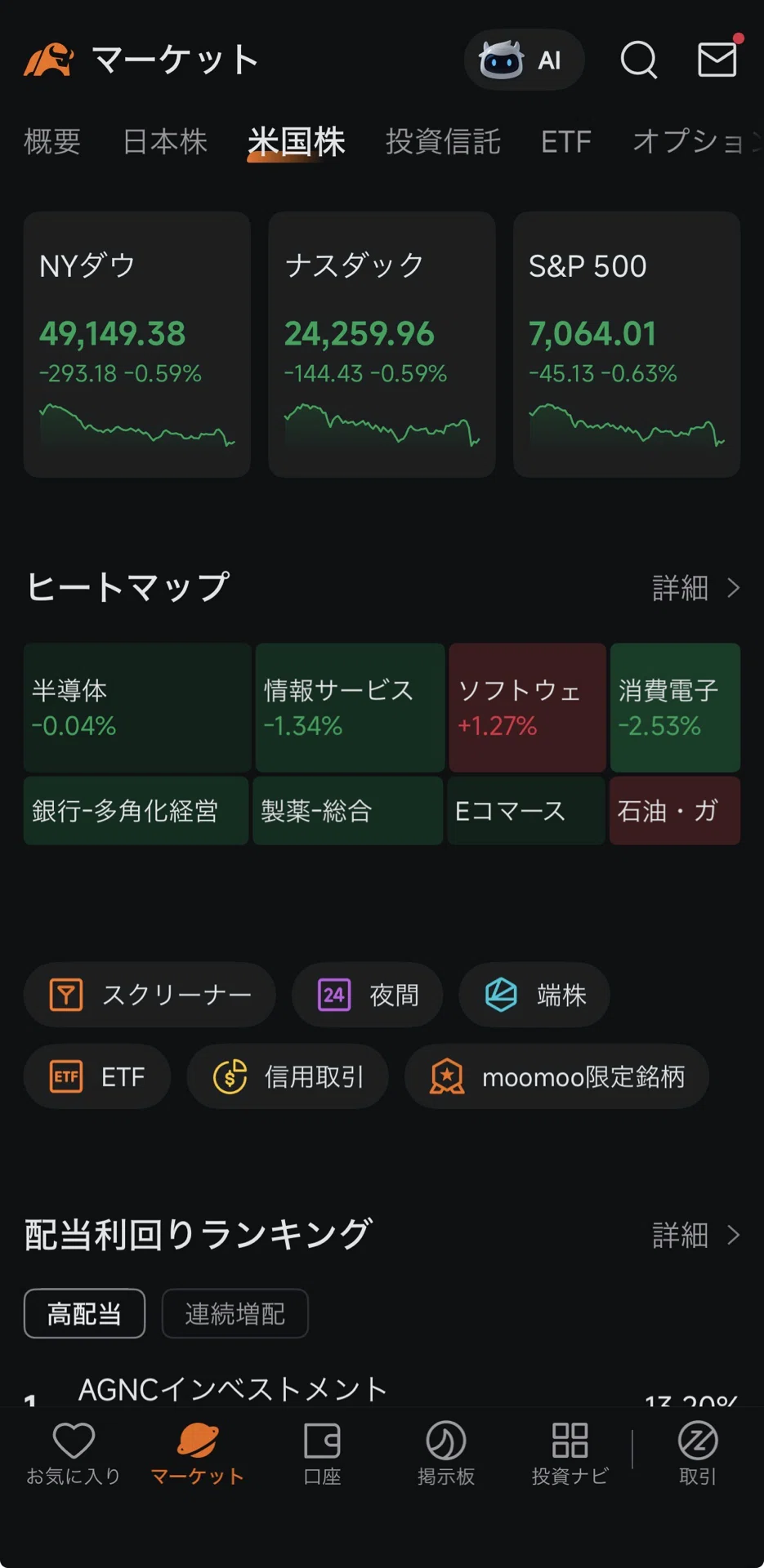This screenshot has width=764, height=1568.
Task: Open the S&P 500 index card
Action: pos(627,344)
